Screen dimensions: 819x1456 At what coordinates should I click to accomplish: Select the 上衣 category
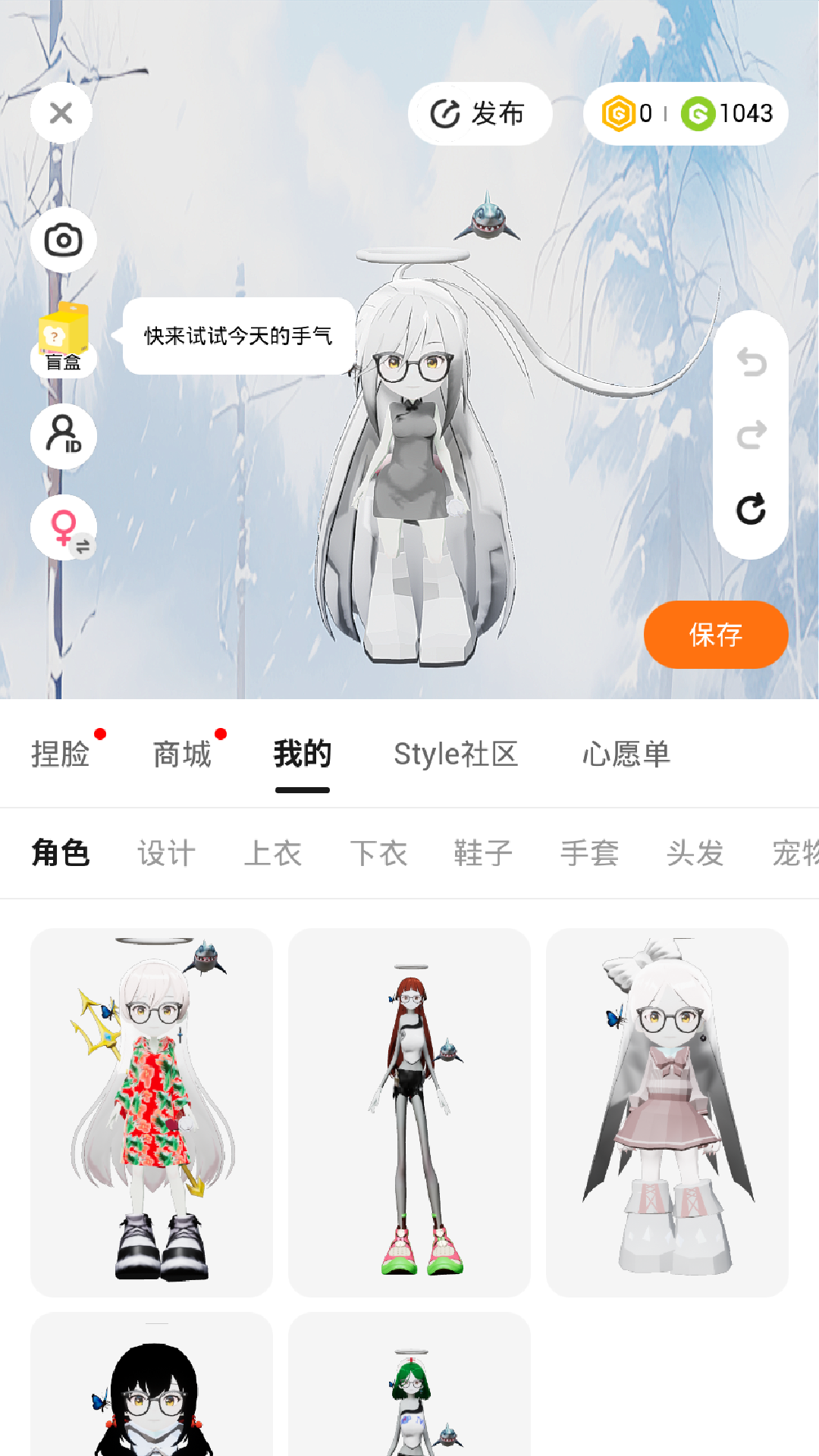[x=273, y=853]
